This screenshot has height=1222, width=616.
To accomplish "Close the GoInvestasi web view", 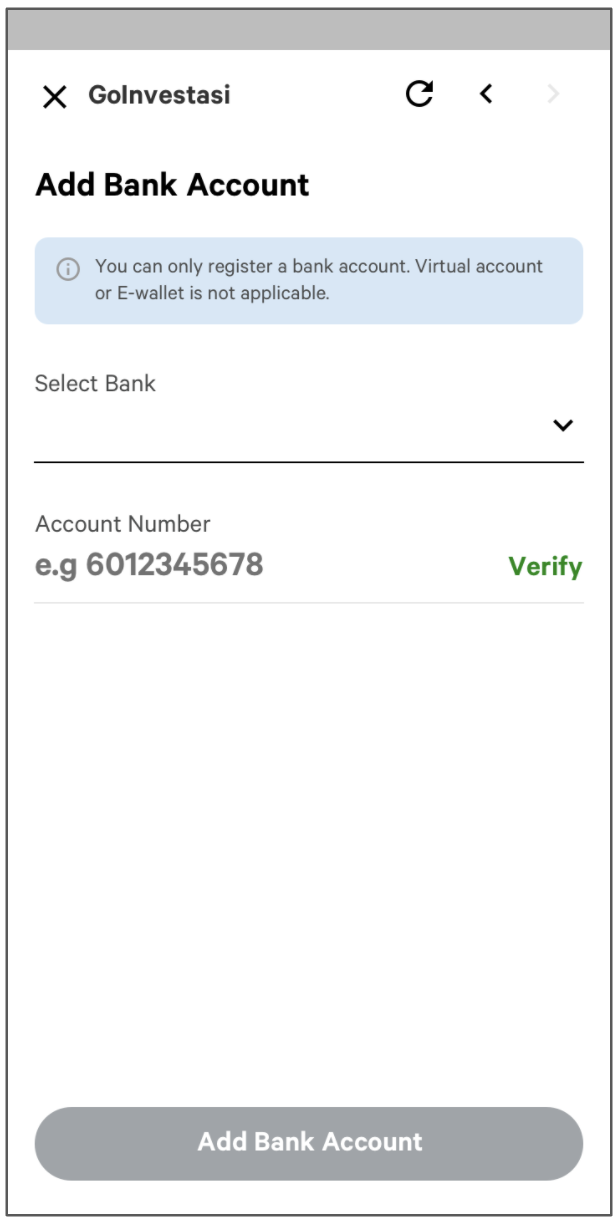I will (x=55, y=97).
